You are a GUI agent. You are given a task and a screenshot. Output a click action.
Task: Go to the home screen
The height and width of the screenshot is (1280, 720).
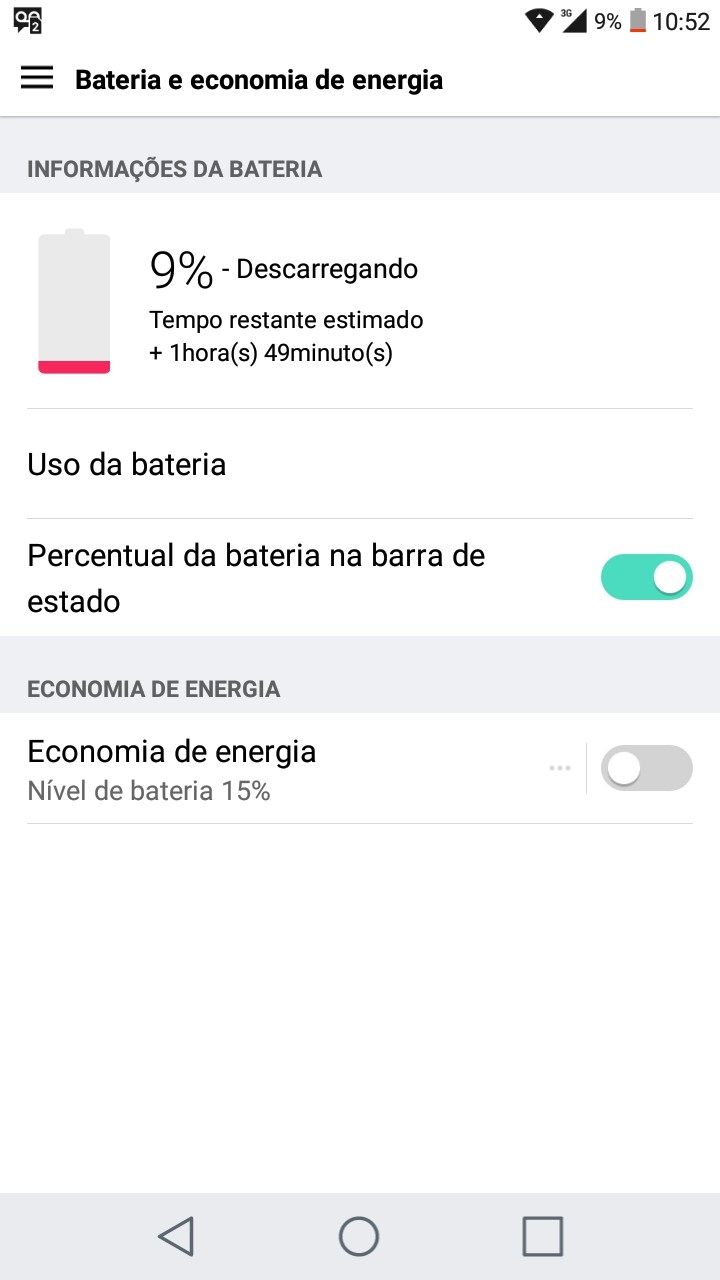359,1236
